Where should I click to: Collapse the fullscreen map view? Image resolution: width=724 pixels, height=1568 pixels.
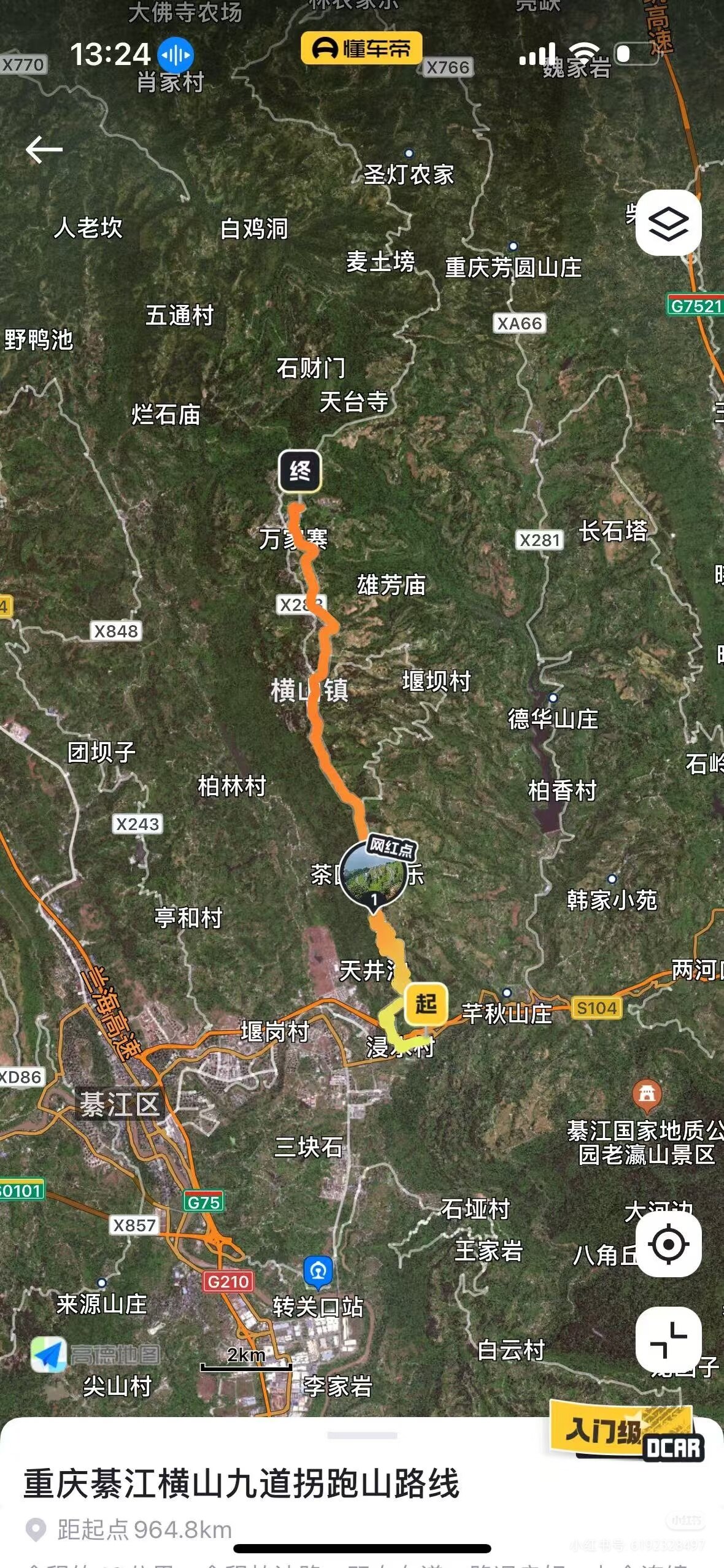(668, 1340)
